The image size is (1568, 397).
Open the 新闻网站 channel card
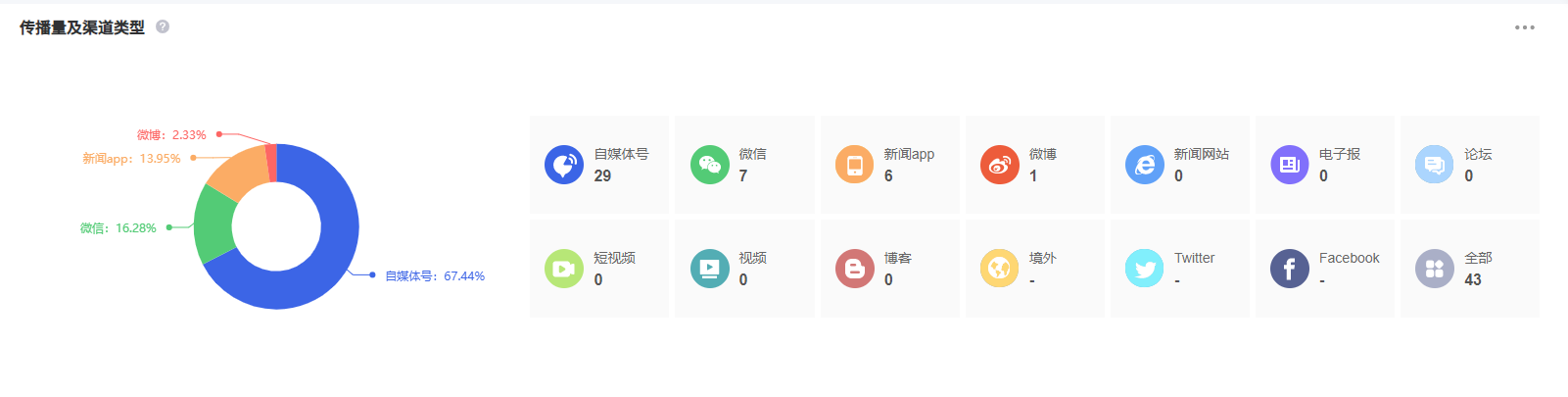pos(1178,165)
